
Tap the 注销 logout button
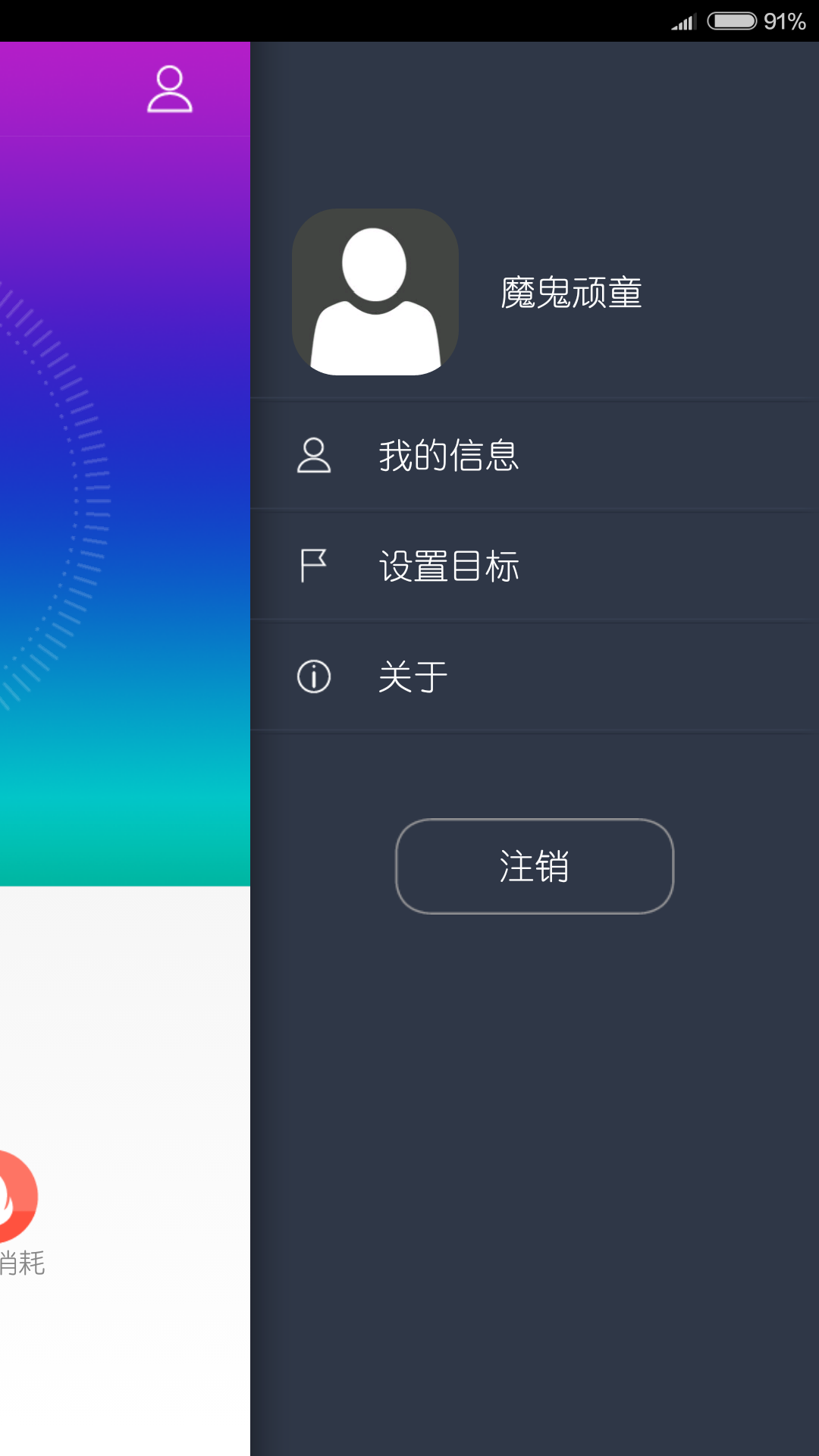(535, 866)
